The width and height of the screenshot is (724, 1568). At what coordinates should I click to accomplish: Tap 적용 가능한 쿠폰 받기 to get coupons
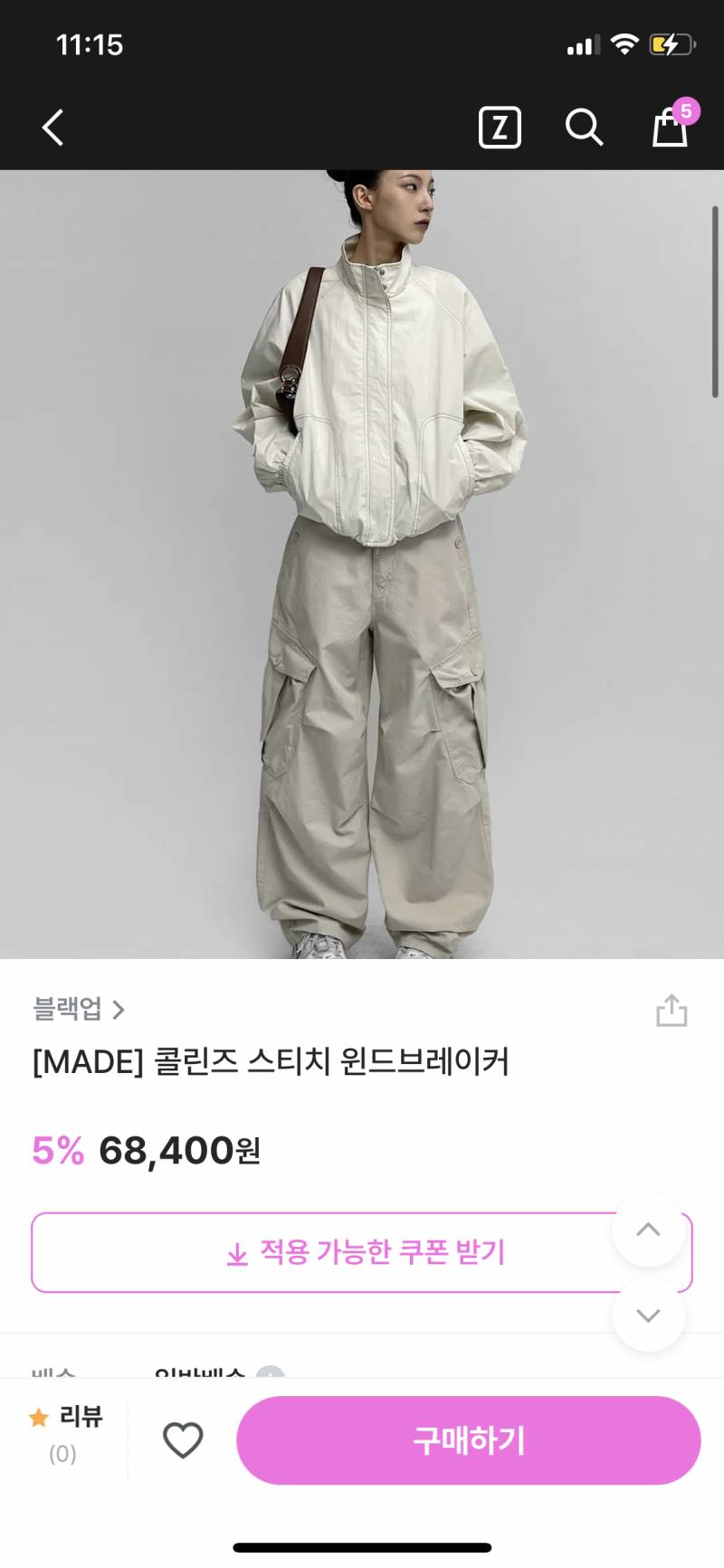pos(362,1253)
